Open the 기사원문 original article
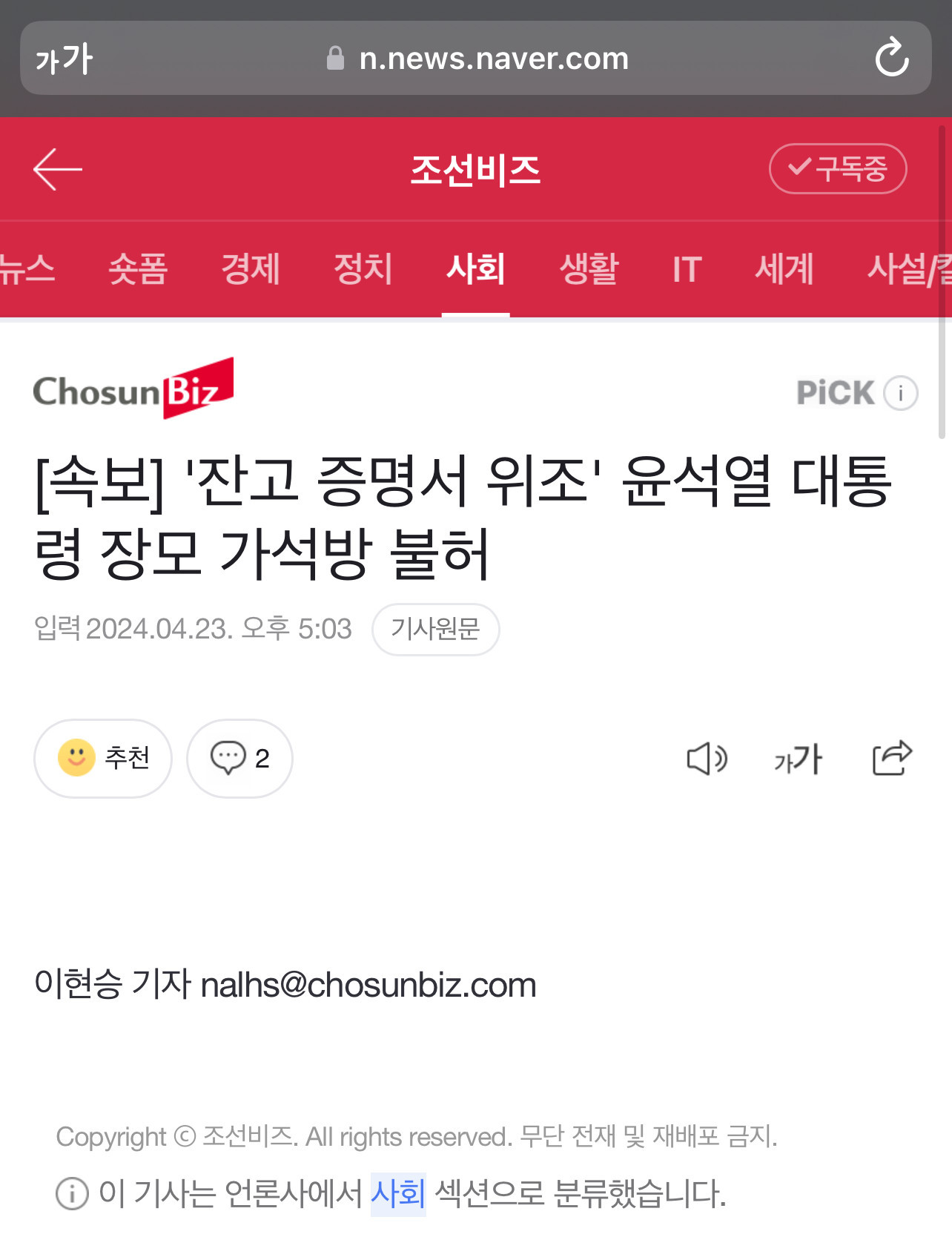 [x=435, y=630]
